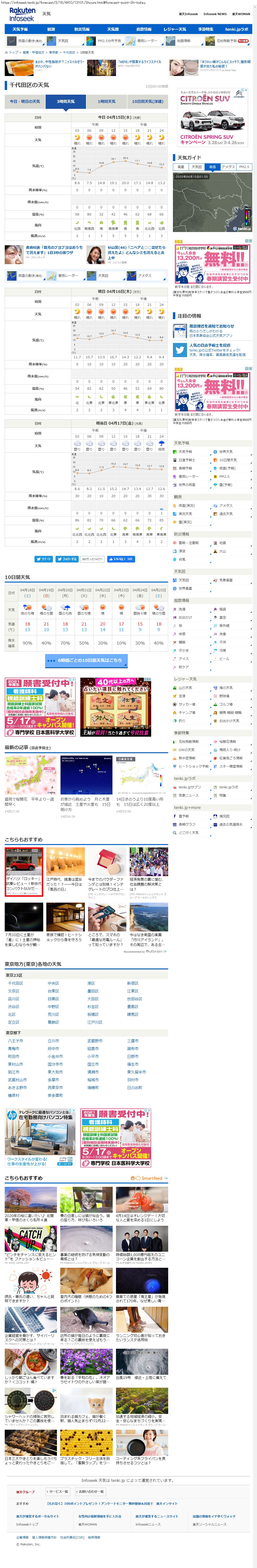The width and height of the screenshot is (257, 1568).
Task: Open 渋谷区 weather from the Tokyo 23 wards list
Action: (13, 1006)
